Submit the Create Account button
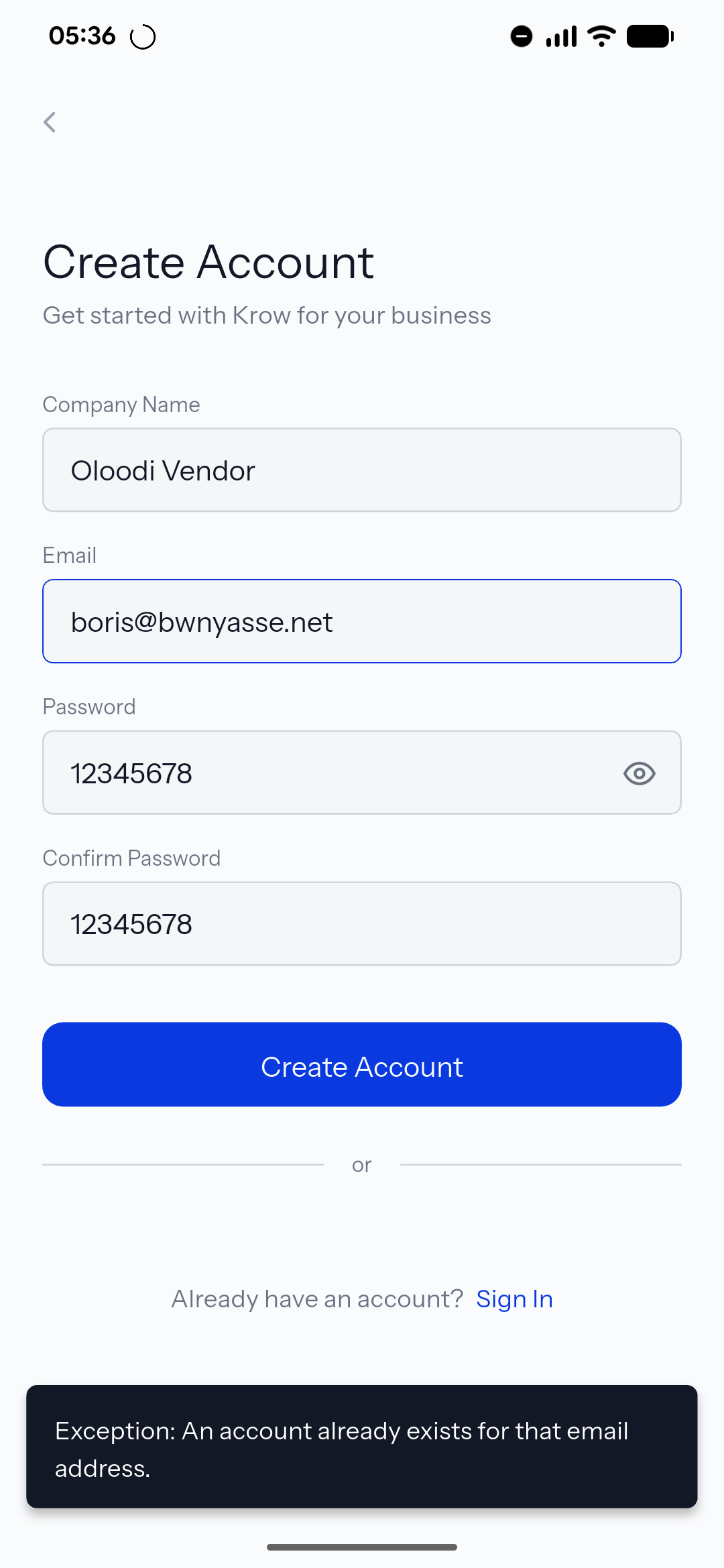The width and height of the screenshot is (724, 1568). [362, 1065]
